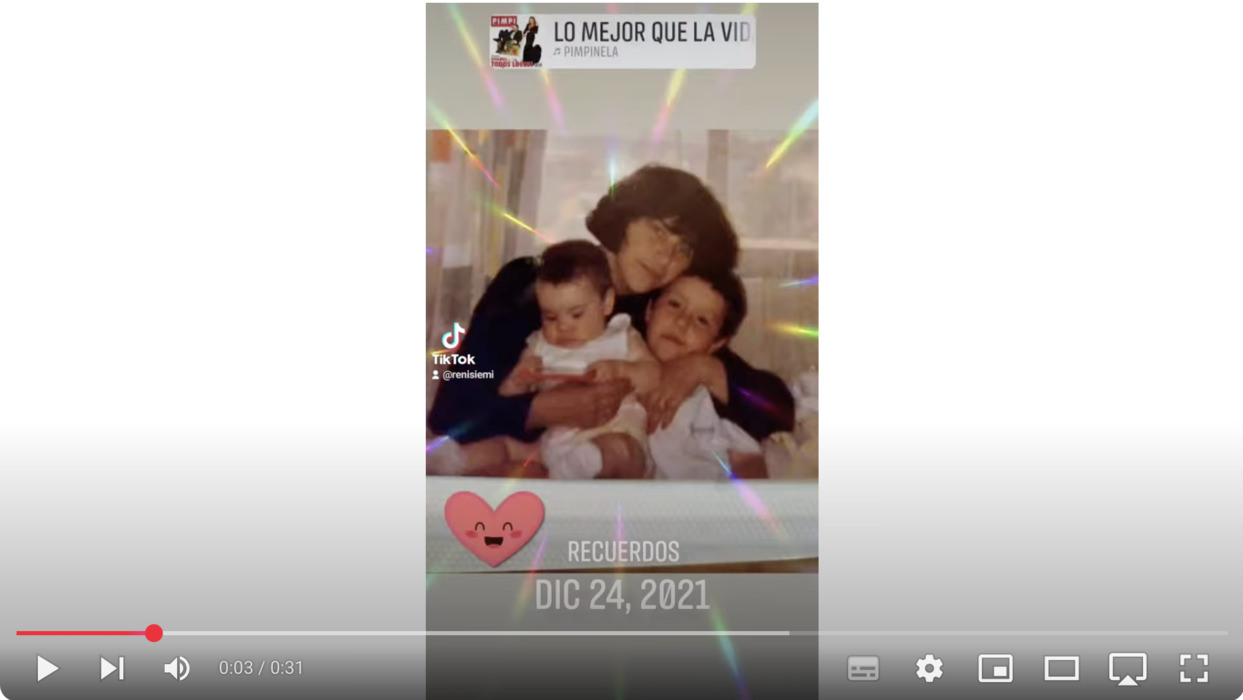Enter fullscreen mode
The image size is (1243, 700).
1193,668
